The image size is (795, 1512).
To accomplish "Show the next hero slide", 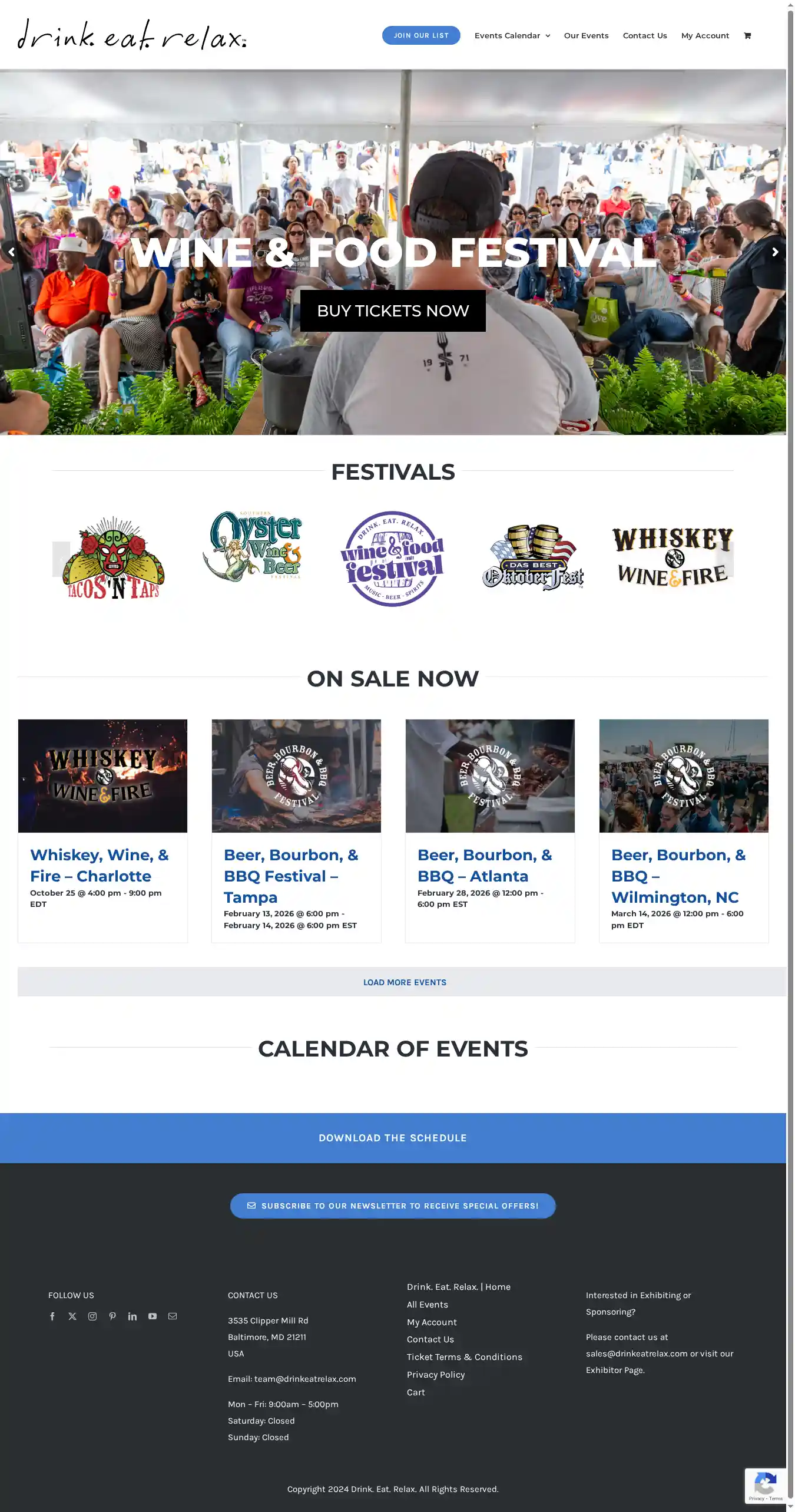I will [775, 252].
